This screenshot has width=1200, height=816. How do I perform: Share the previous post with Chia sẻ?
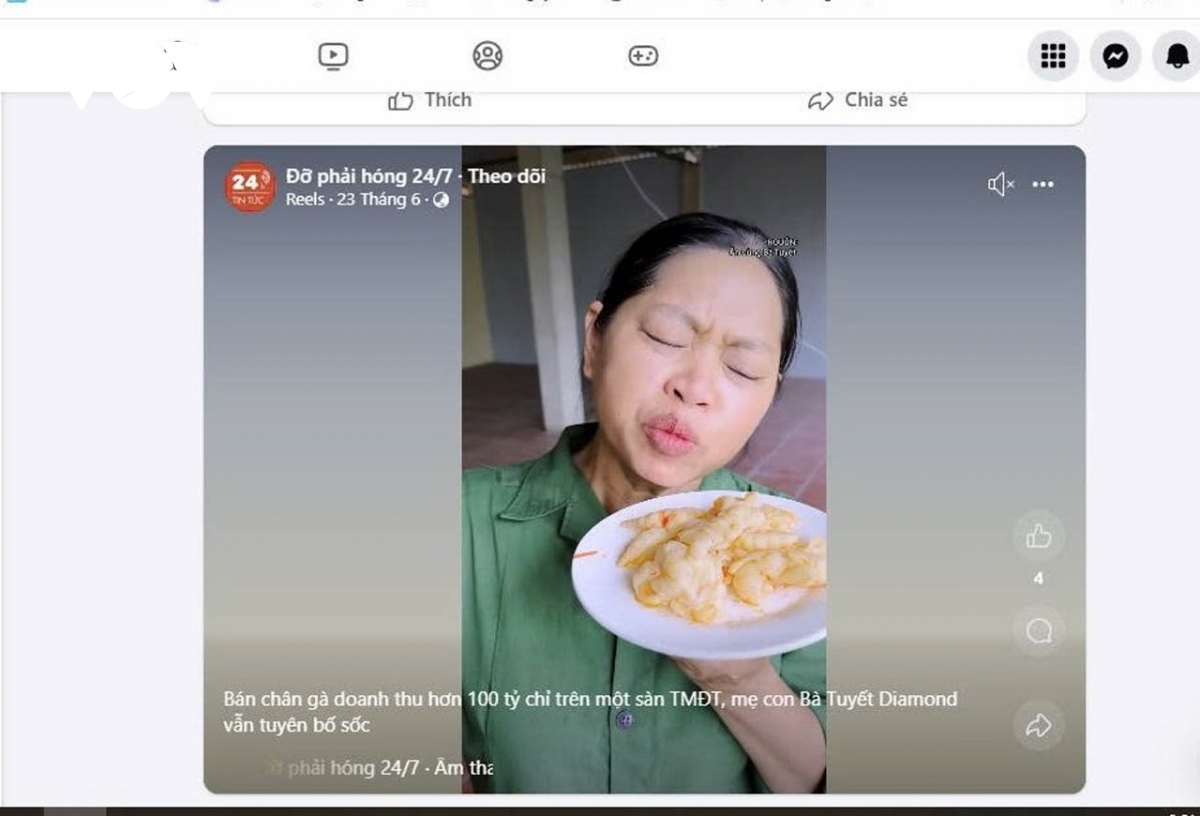858,100
